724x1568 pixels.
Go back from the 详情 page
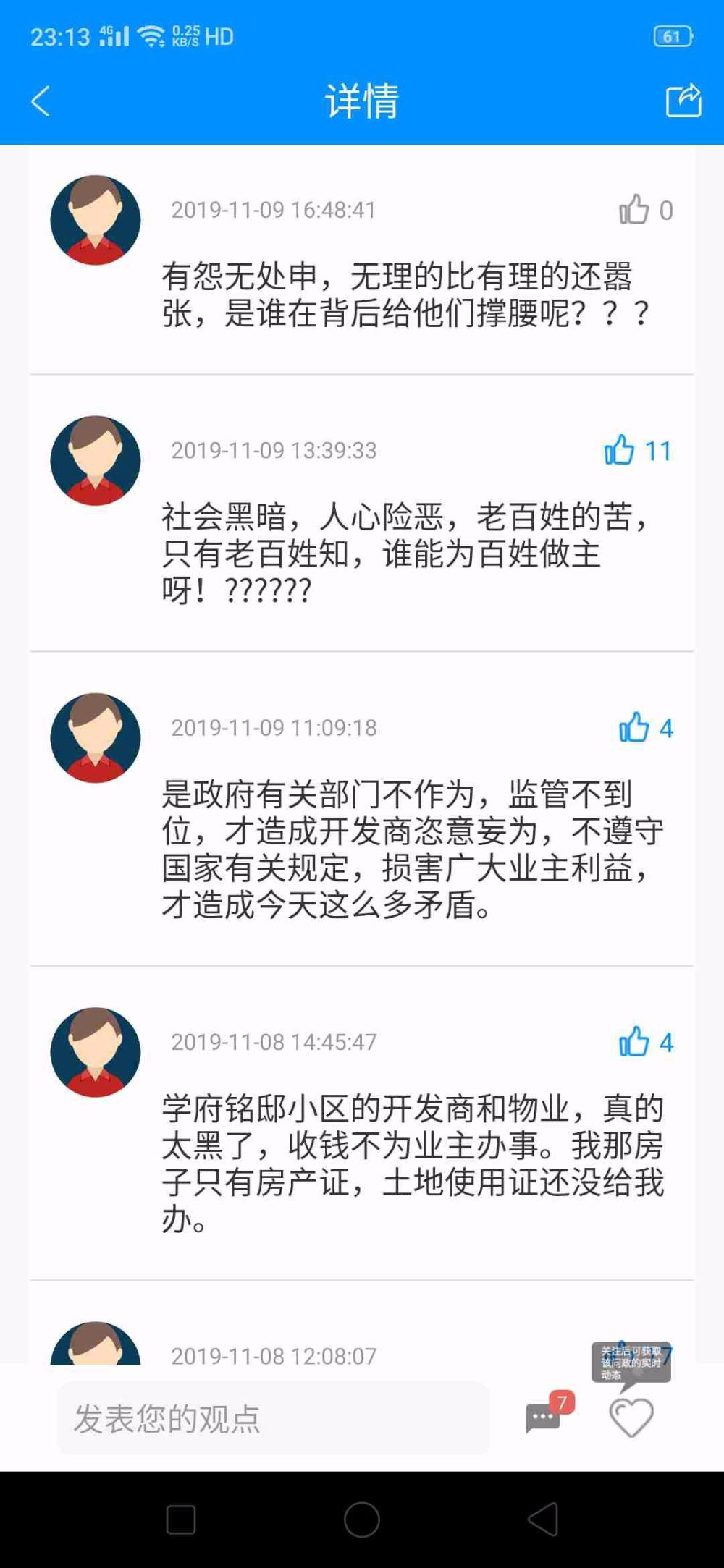41,101
